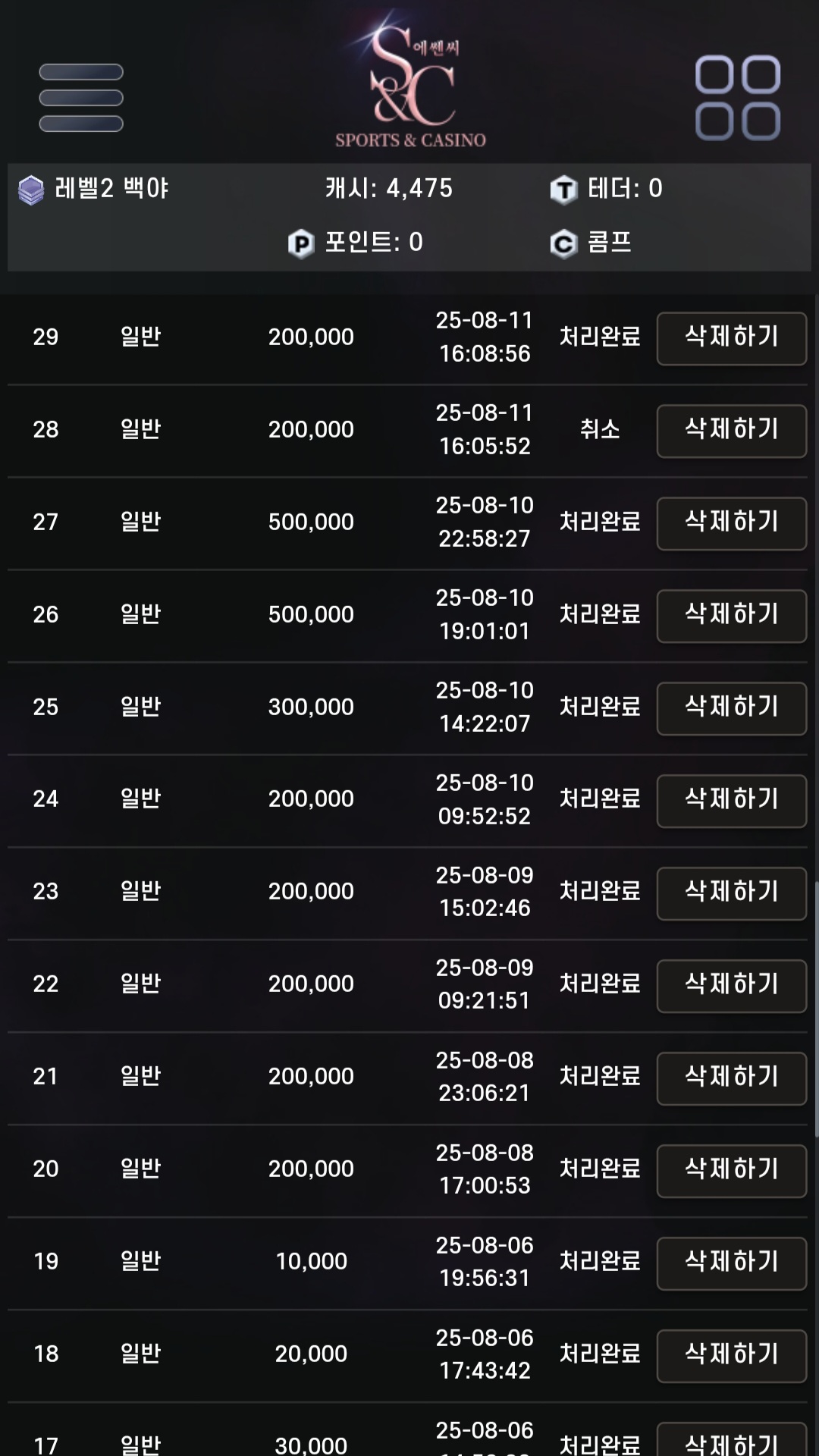819x1456 pixels.
Task: Open the hamburger menu
Action: pyautogui.click(x=81, y=98)
